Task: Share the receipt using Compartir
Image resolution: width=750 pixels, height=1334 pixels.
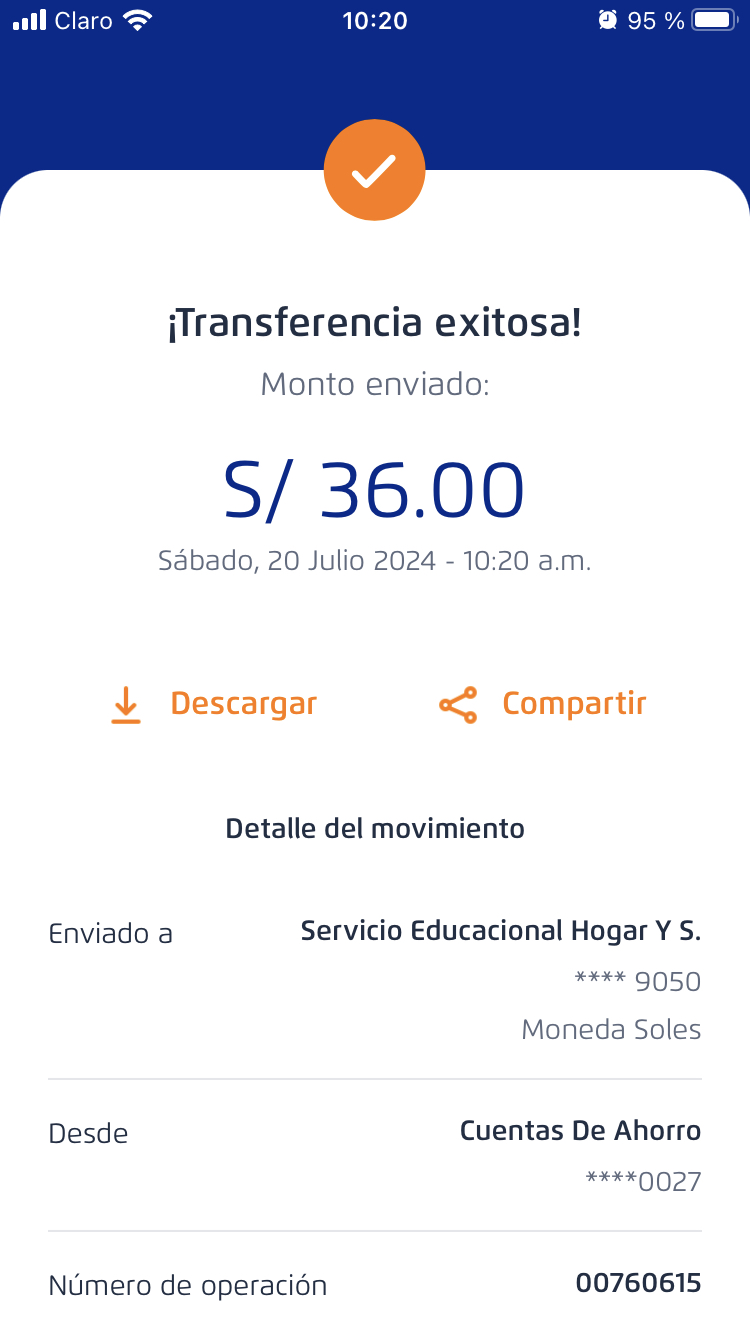Action: tap(543, 704)
